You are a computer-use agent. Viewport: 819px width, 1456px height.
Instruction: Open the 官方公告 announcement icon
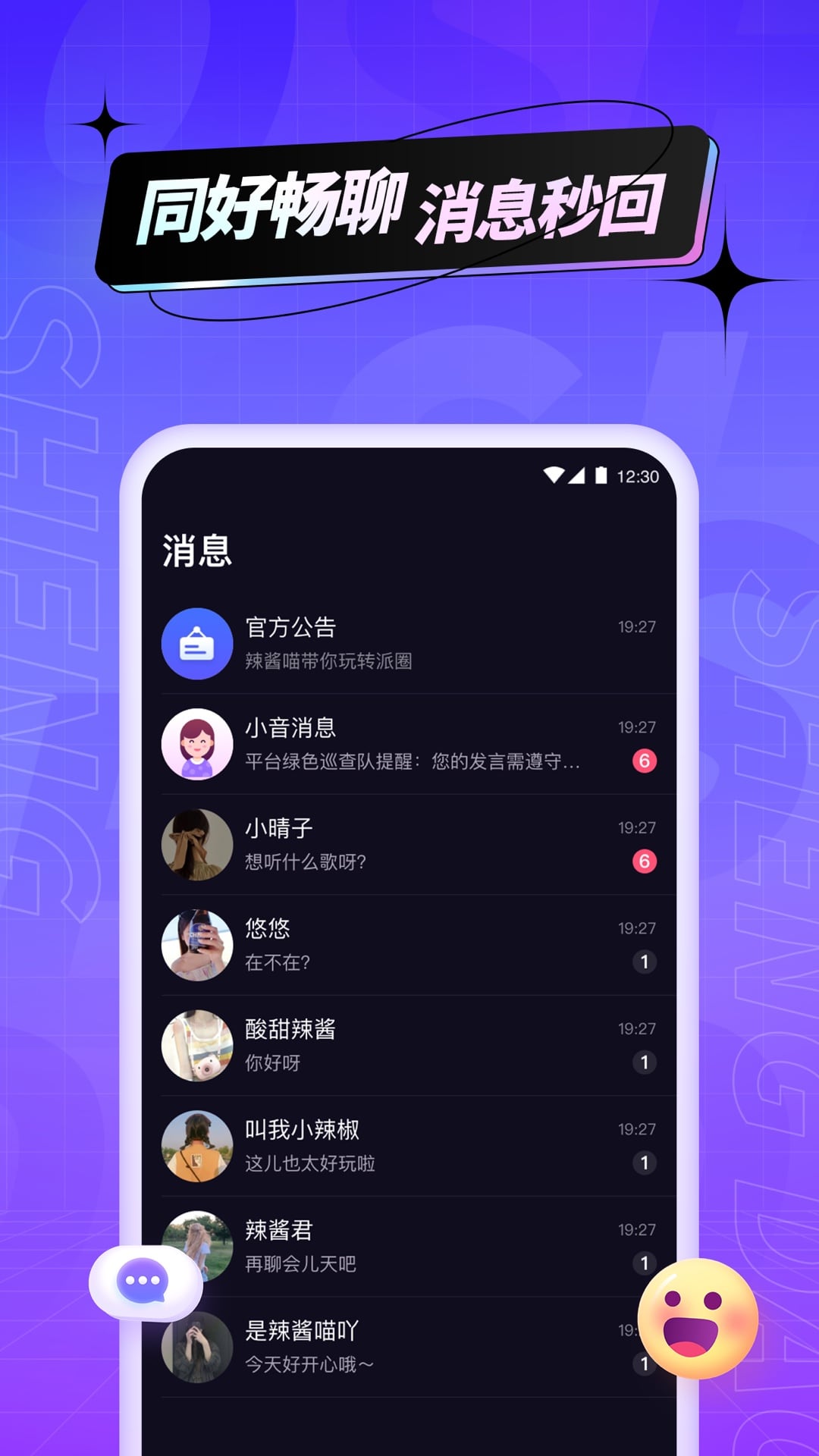196,644
